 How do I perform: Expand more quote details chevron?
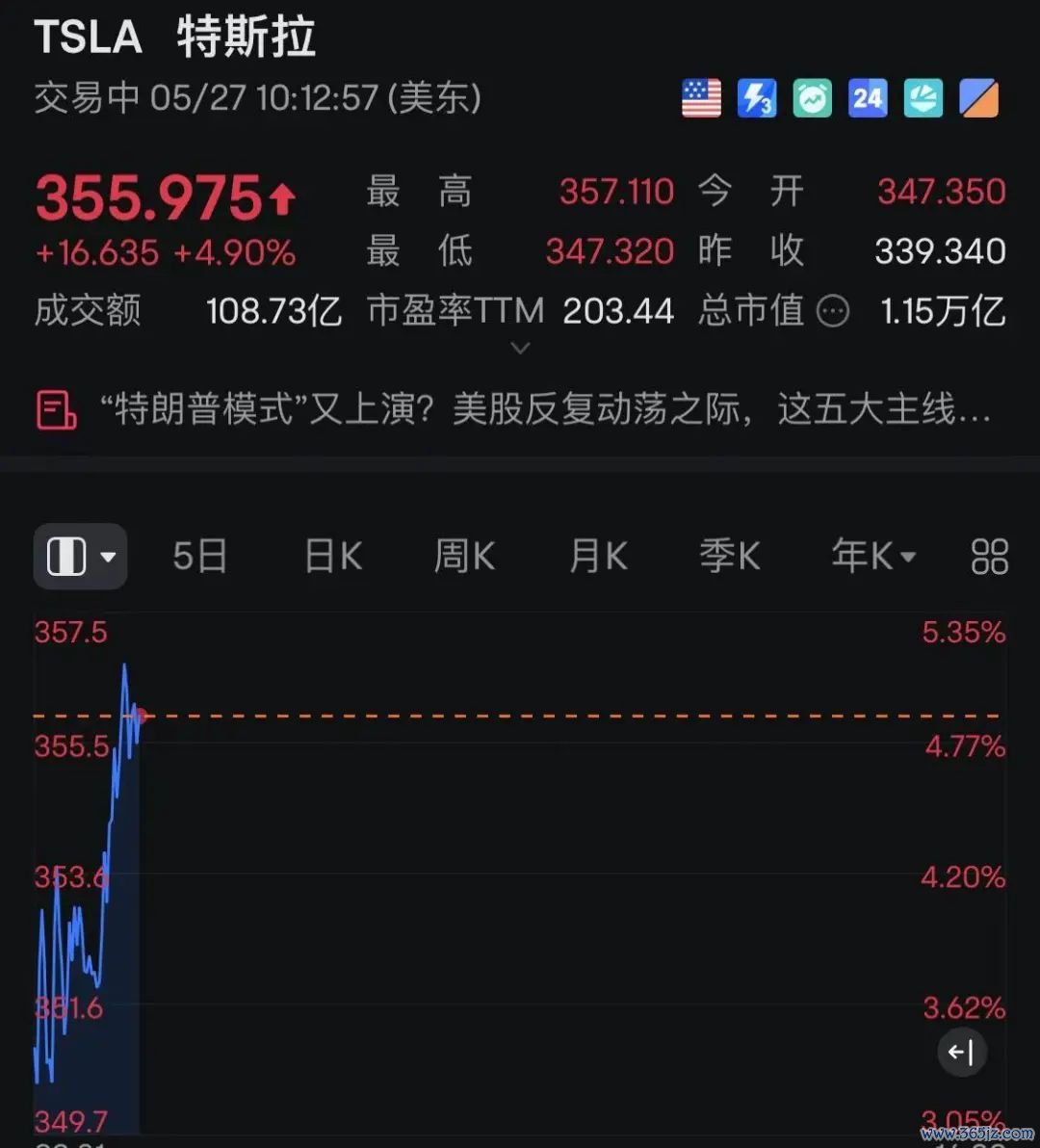[x=520, y=349]
